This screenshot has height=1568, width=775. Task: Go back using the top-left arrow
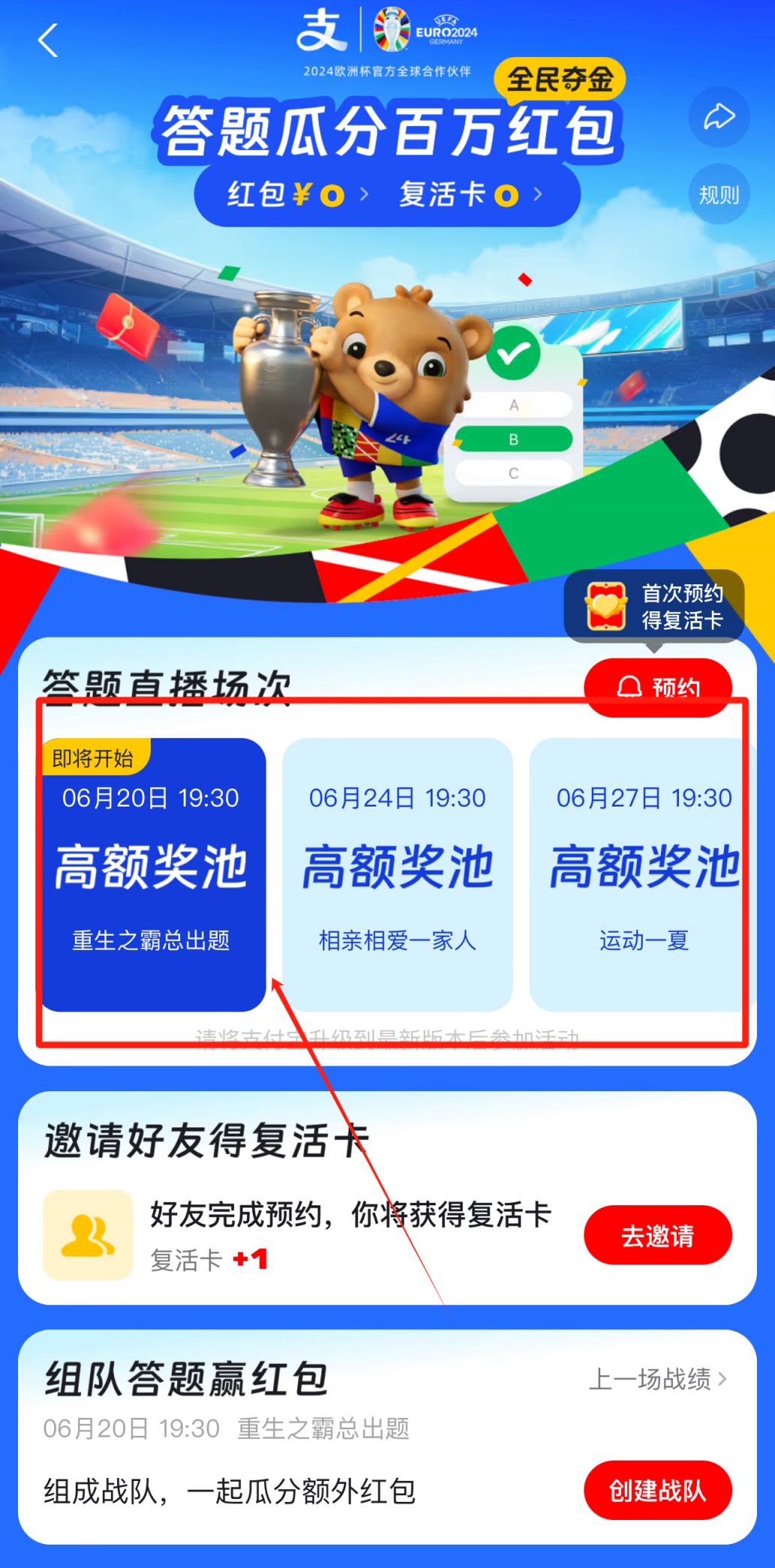click(x=48, y=41)
